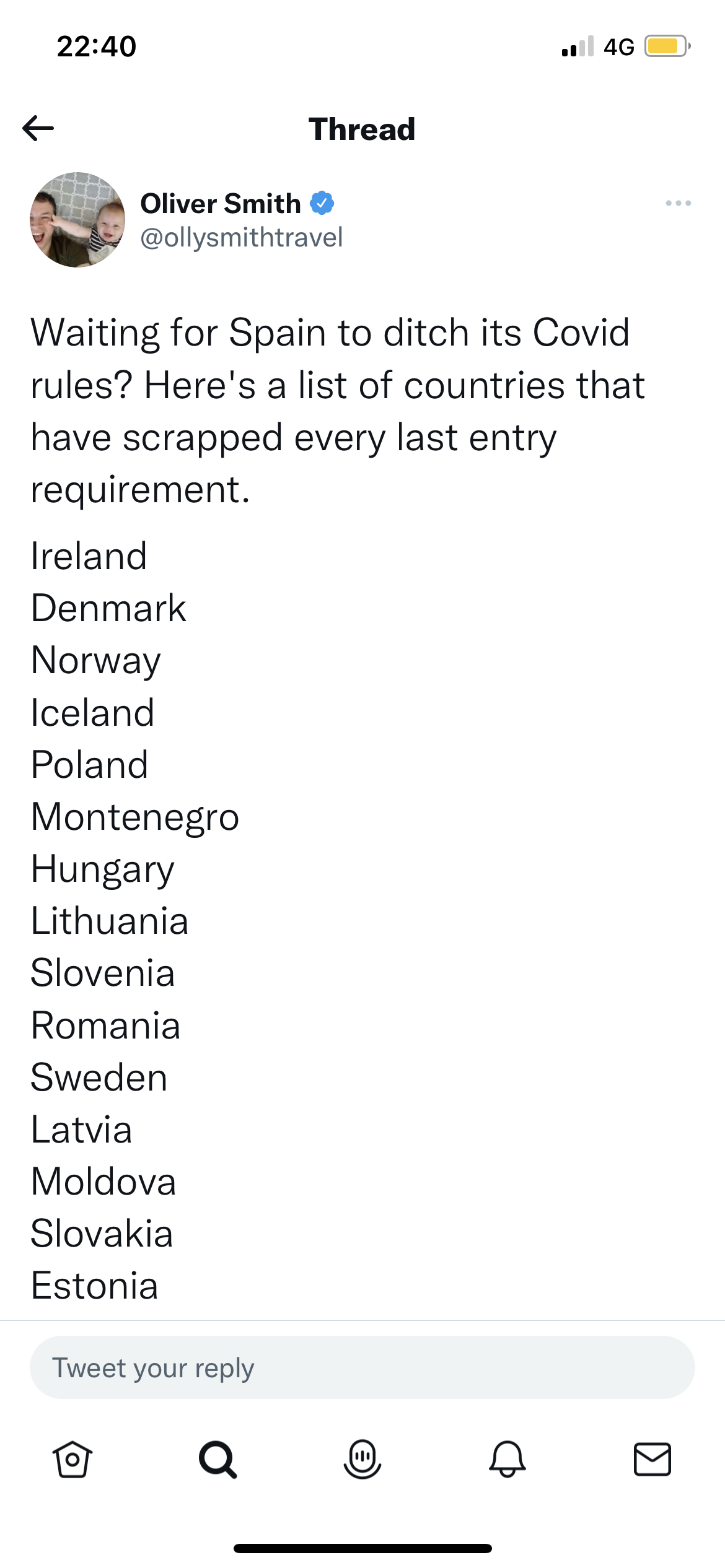Viewport: 725px width, 1568px height.
Task: Go back using the top-left arrow
Action: [38, 128]
